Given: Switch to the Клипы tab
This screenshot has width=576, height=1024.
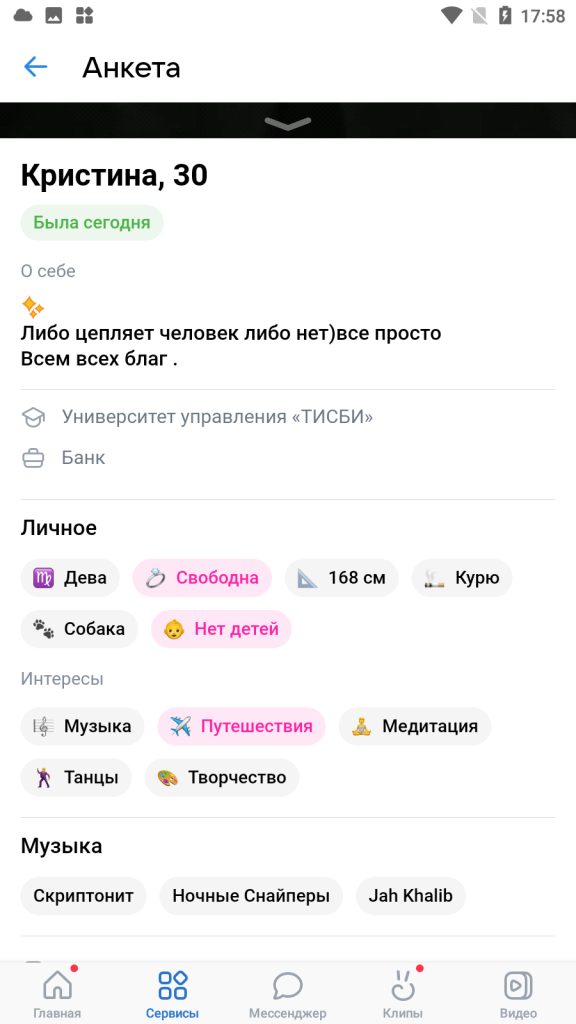Looking at the screenshot, I should (403, 993).
